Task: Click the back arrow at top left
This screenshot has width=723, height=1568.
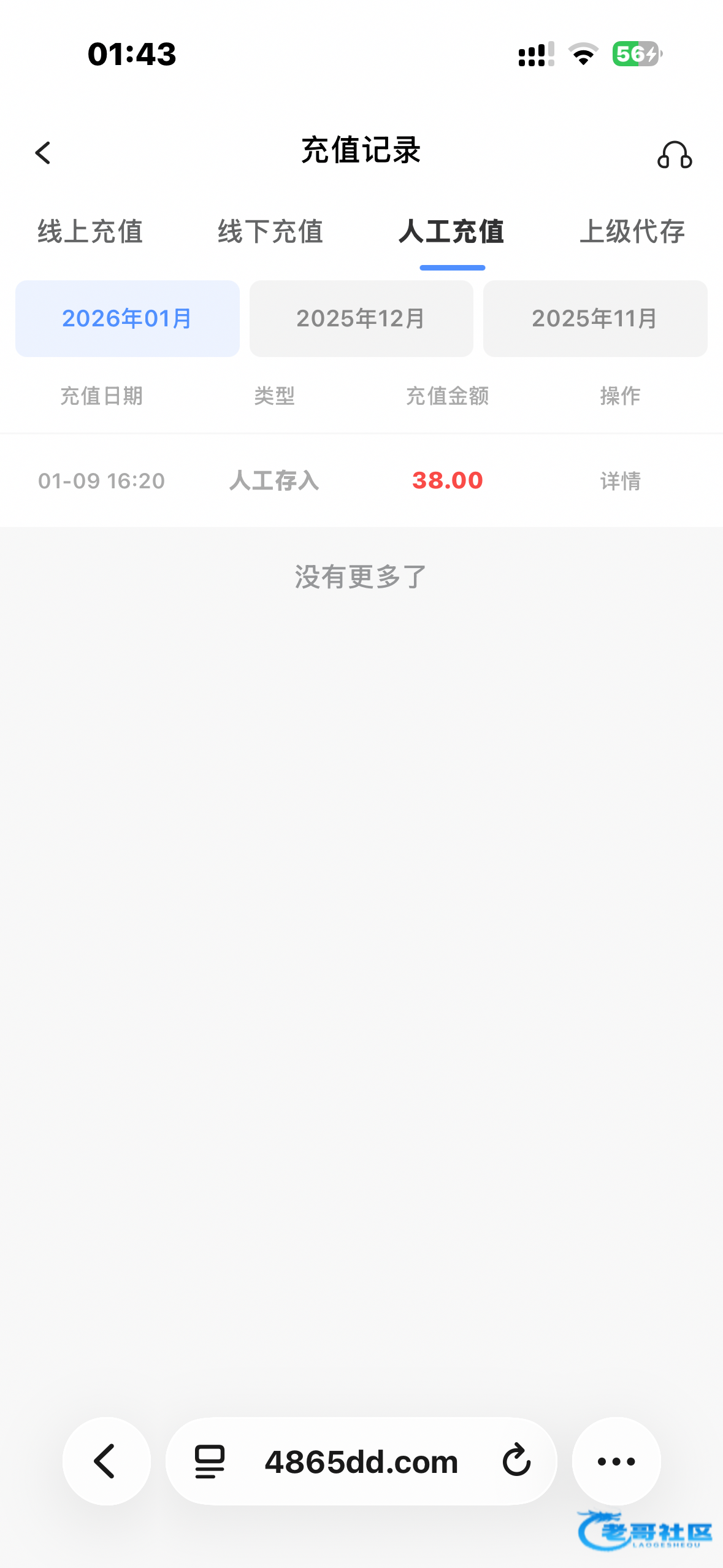Action: click(x=43, y=153)
